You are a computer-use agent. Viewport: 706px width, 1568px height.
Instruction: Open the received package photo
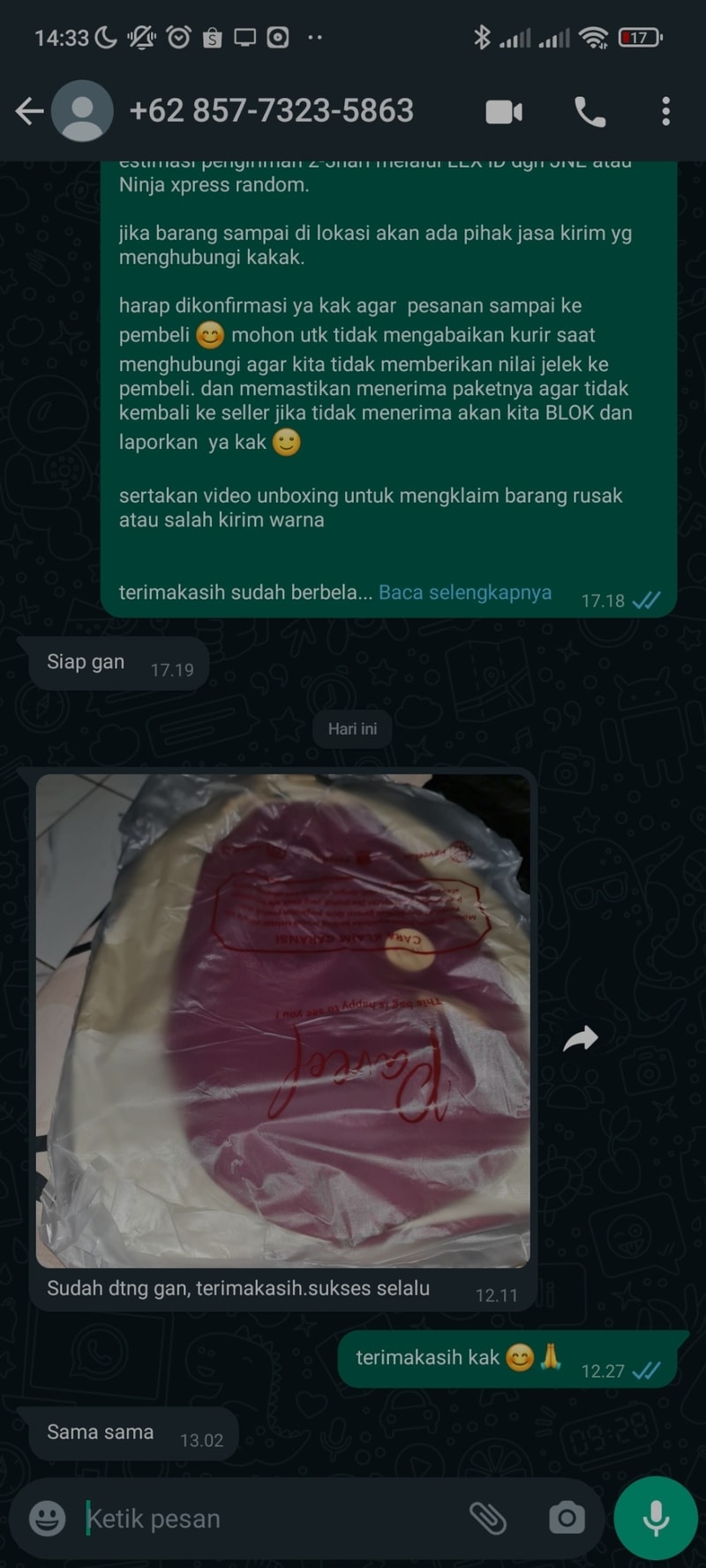(282, 1019)
